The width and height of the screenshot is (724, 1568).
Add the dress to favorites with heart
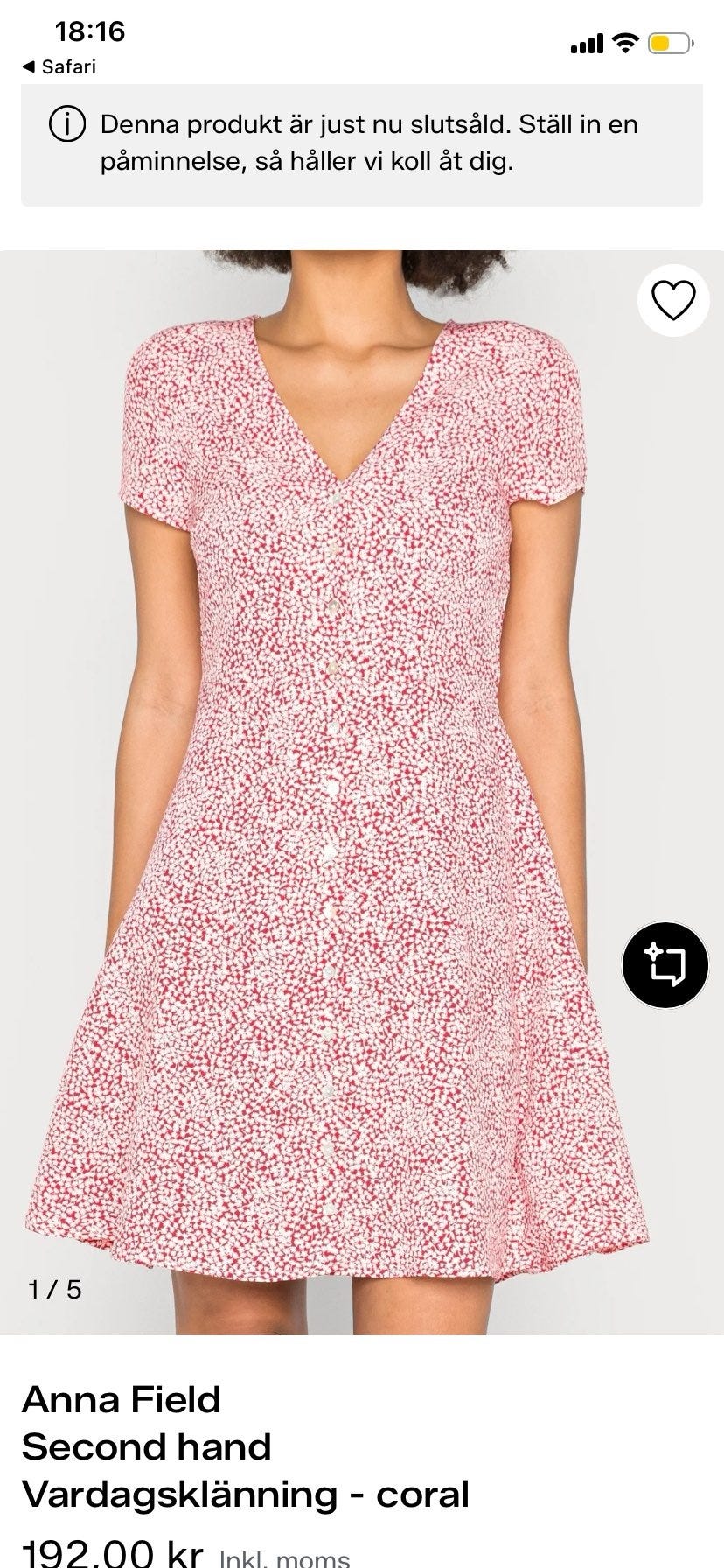point(673,301)
